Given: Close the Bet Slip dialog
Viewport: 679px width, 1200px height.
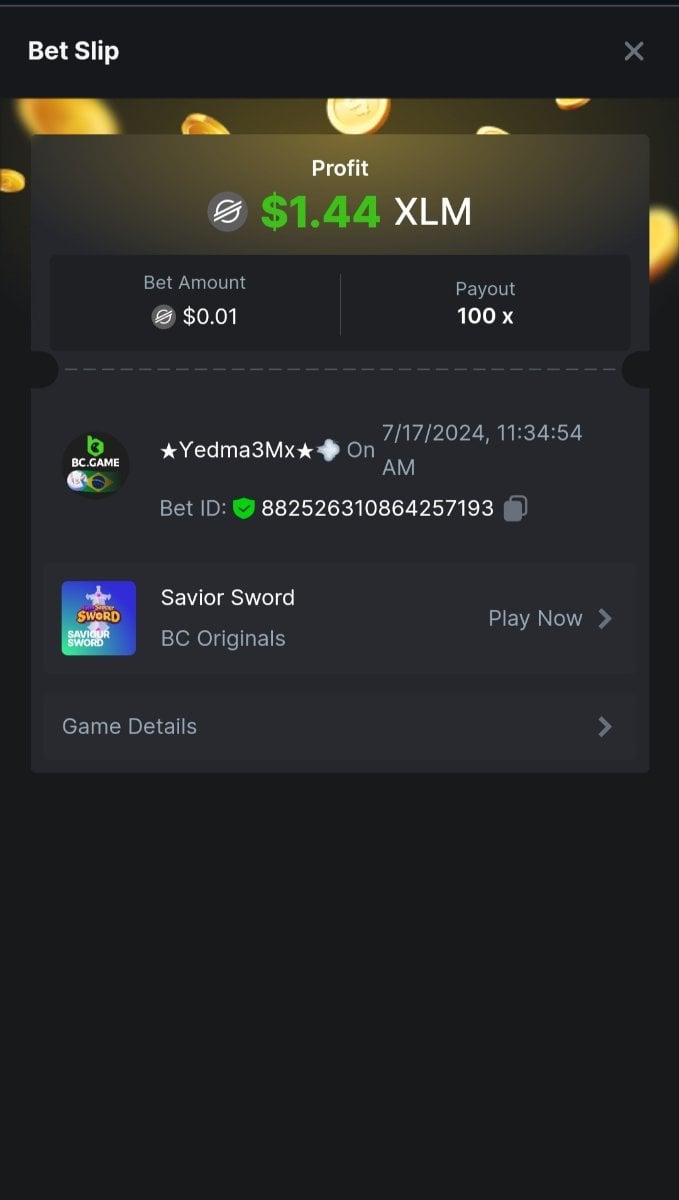Looking at the screenshot, I should pyautogui.click(x=633, y=51).
